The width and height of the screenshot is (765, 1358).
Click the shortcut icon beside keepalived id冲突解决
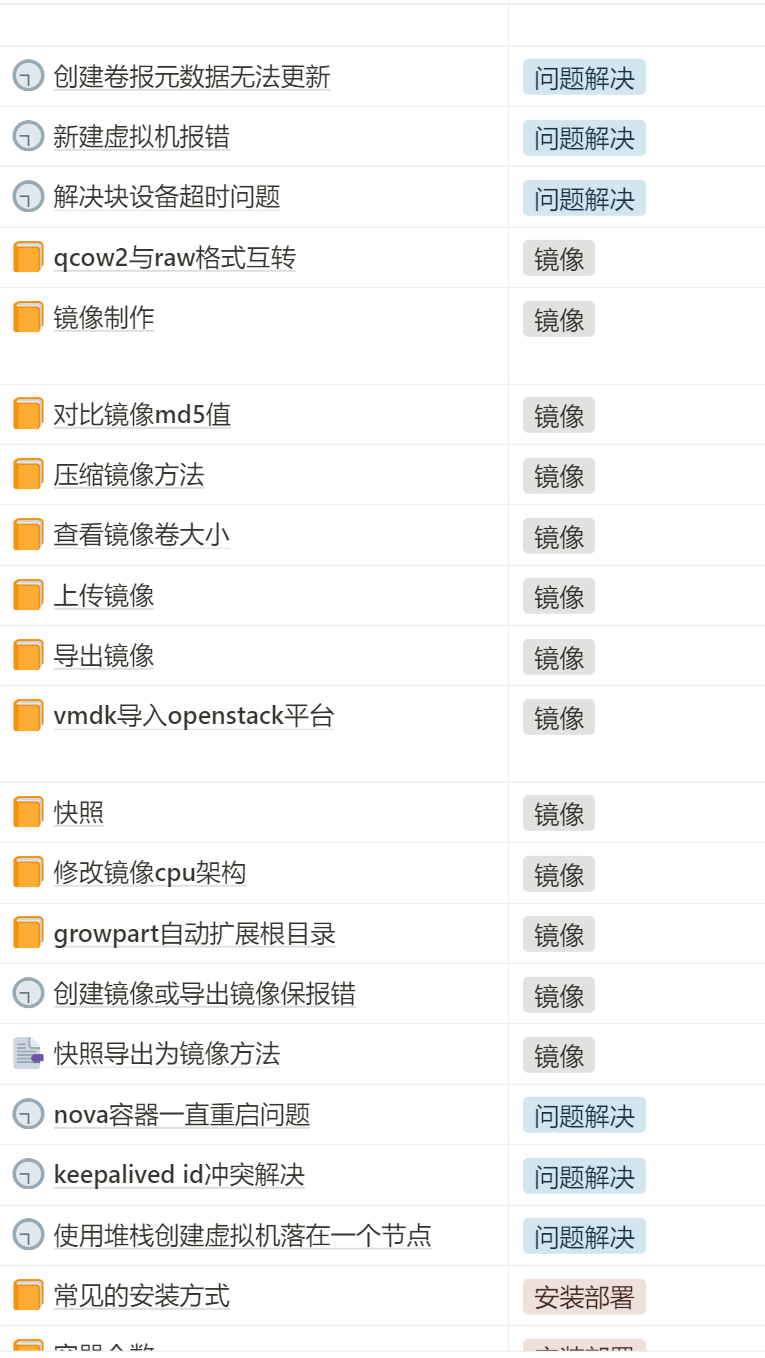(27, 1174)
